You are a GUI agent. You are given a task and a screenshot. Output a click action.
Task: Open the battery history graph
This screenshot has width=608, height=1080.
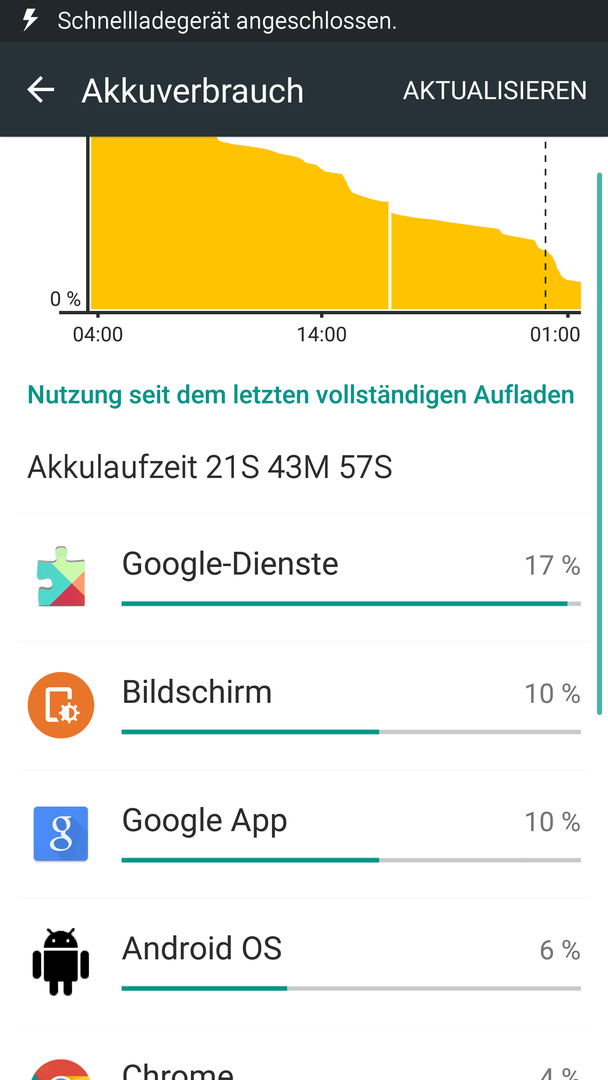click(320, 230)
